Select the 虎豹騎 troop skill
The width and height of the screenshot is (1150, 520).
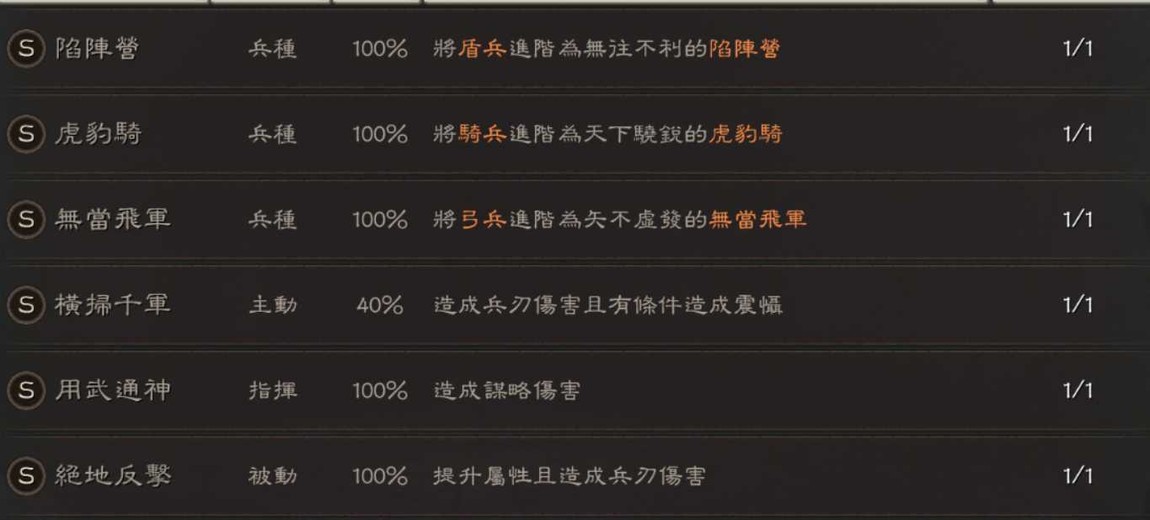pos(97,134)
